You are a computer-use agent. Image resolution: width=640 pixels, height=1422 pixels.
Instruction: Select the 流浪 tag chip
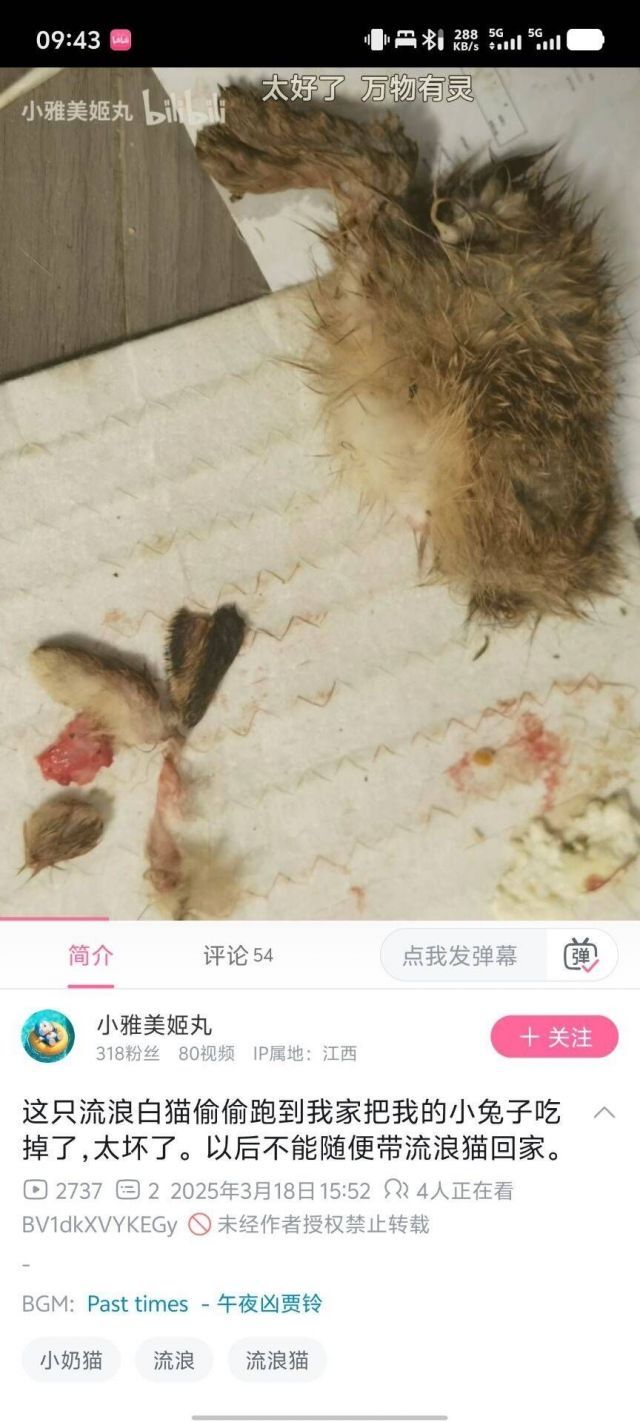tap(174, 1360)
